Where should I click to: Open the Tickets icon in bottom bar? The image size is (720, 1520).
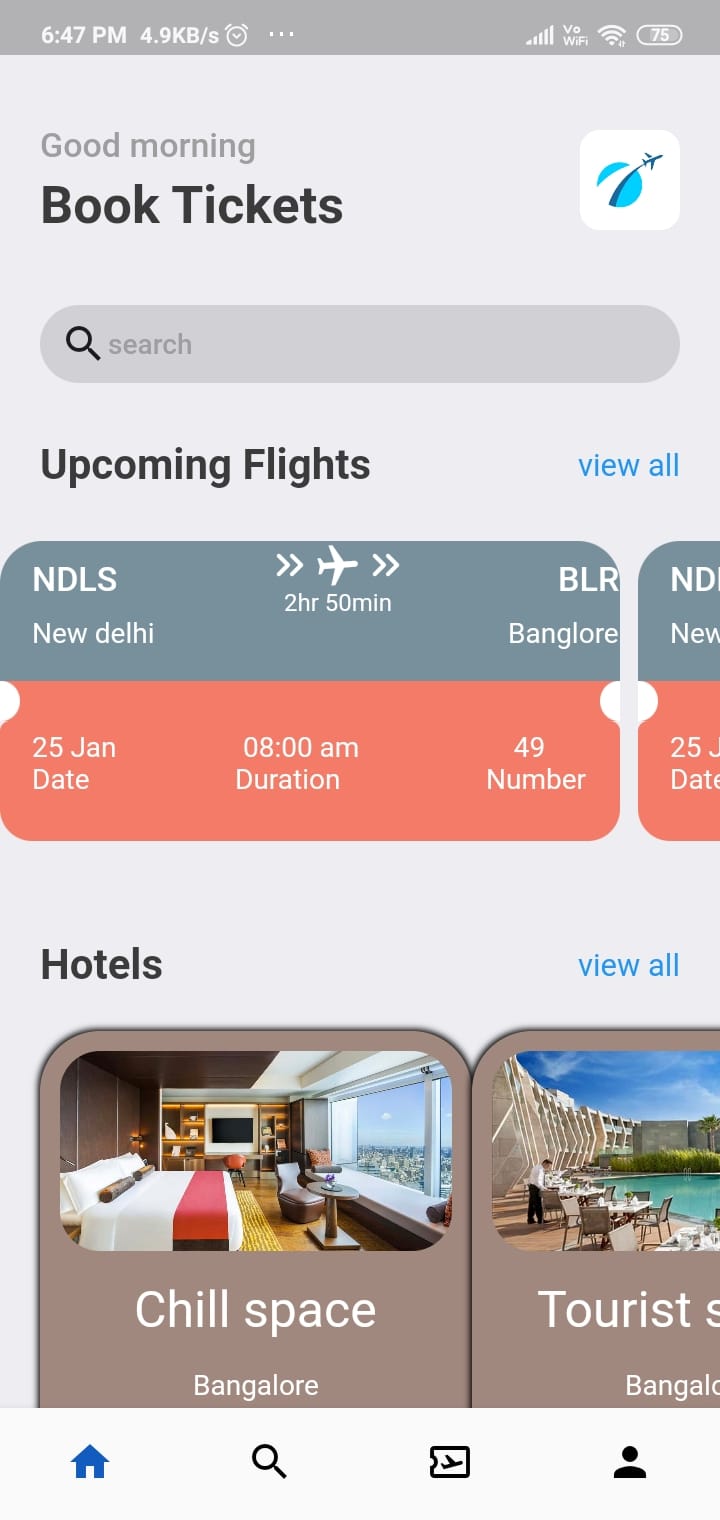(449, 1461)
